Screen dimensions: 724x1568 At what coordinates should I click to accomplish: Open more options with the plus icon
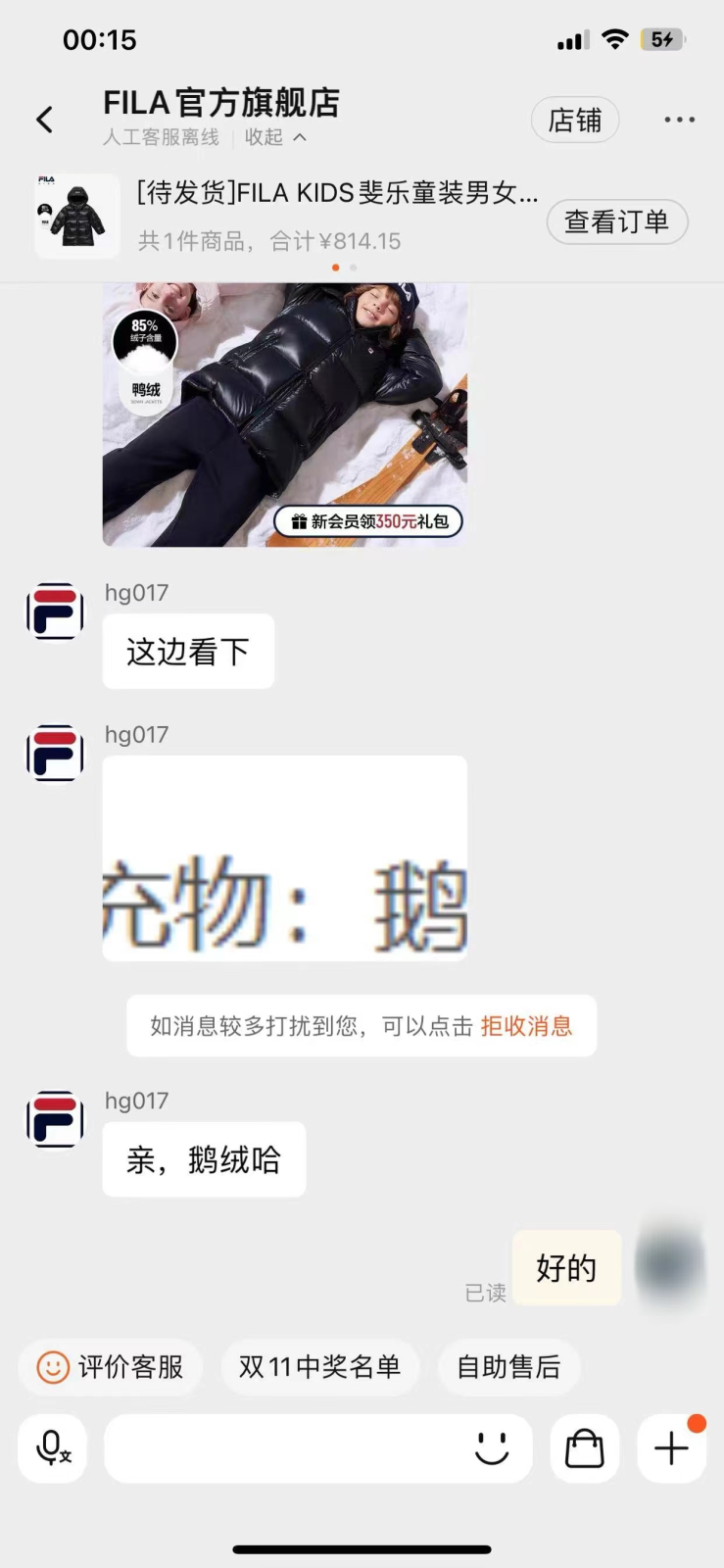pos(672,1447)
